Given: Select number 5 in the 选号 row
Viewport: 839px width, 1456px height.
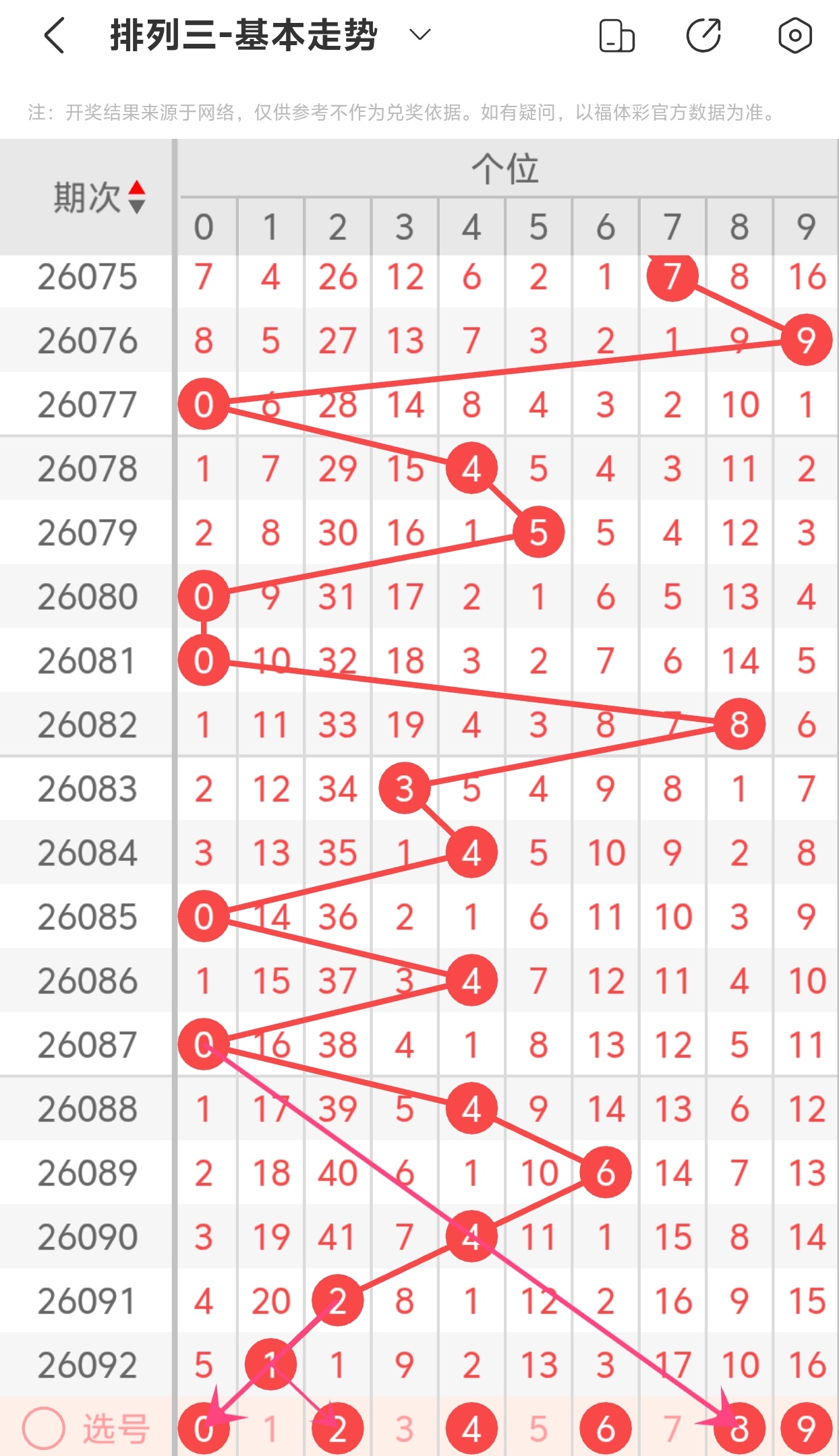Looking at the screenshot, I should [x=538, y=1428].
